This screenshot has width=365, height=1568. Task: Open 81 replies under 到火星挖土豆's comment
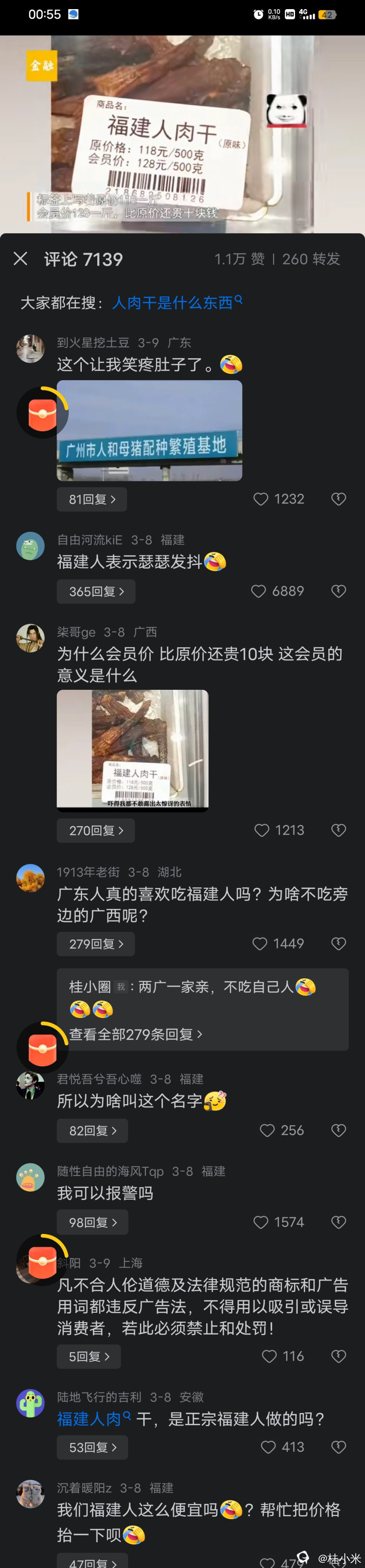91,499
